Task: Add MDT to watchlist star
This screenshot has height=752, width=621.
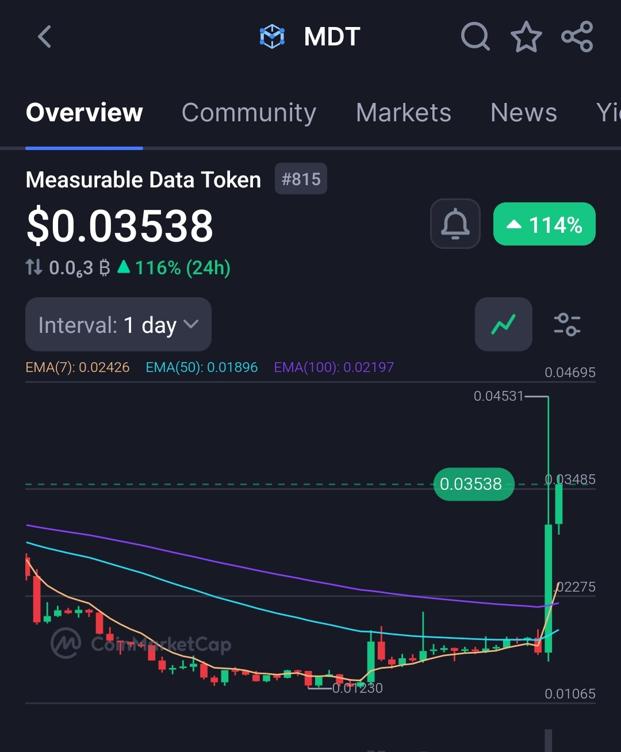Action: [526, 37]
